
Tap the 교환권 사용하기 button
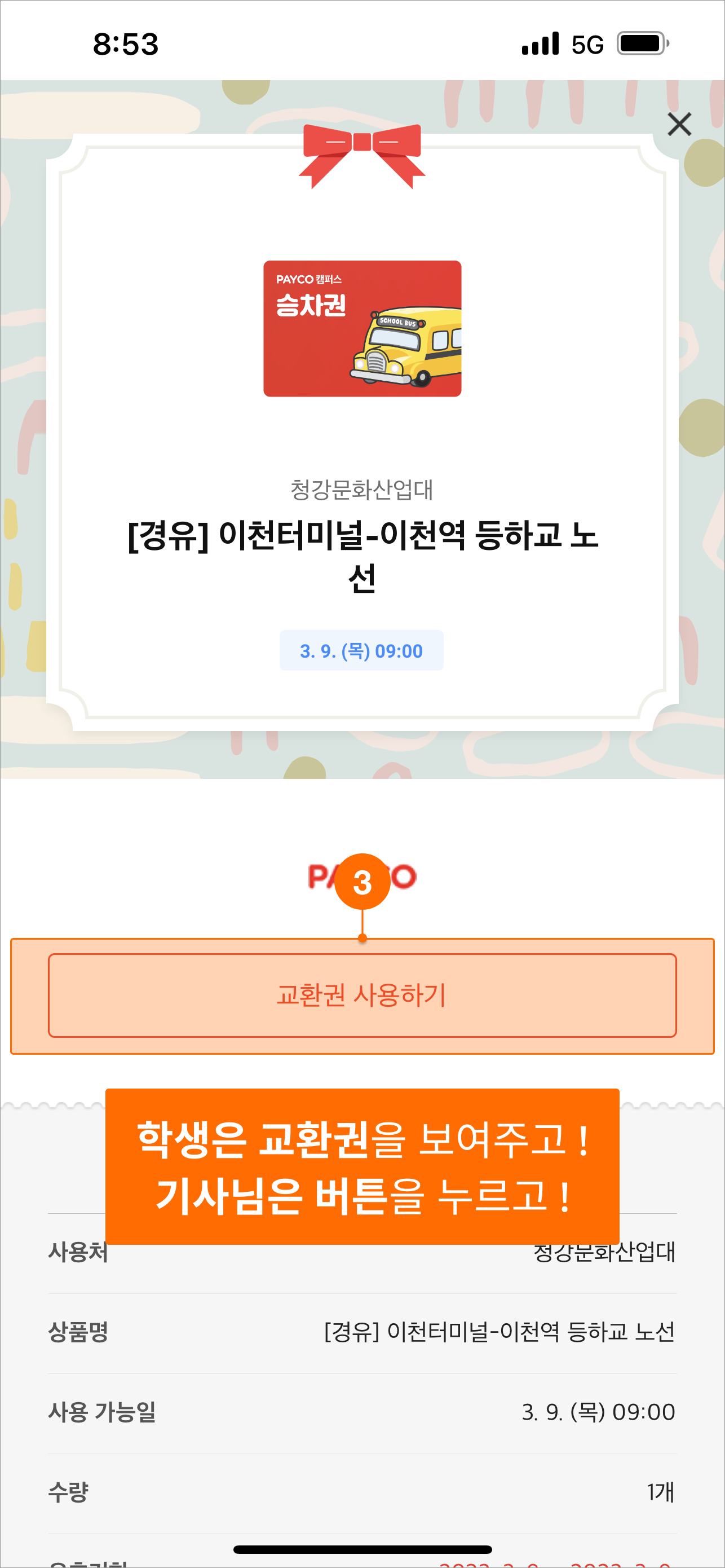[362, 994]
